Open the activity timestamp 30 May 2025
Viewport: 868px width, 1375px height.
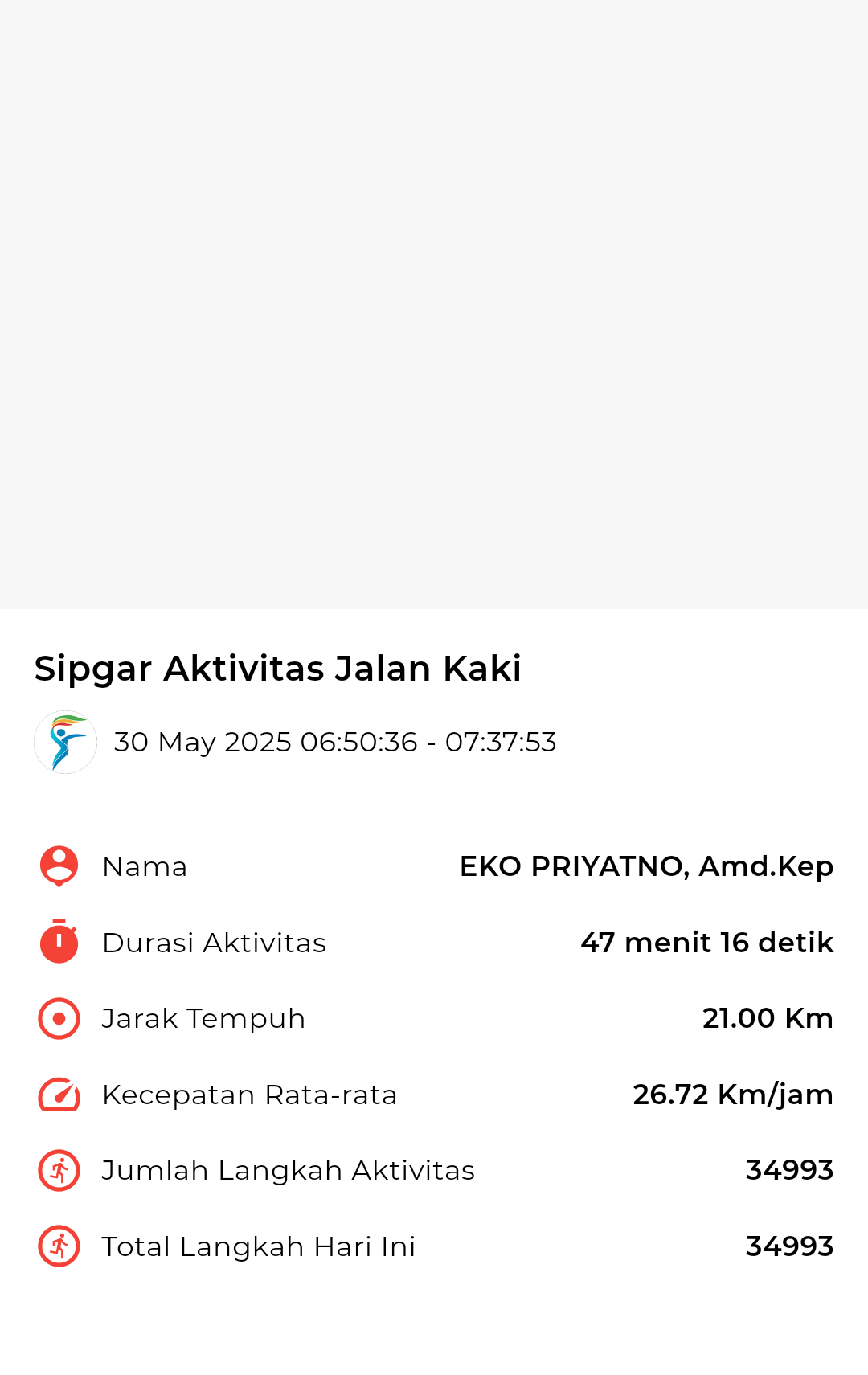click(334, 743)
